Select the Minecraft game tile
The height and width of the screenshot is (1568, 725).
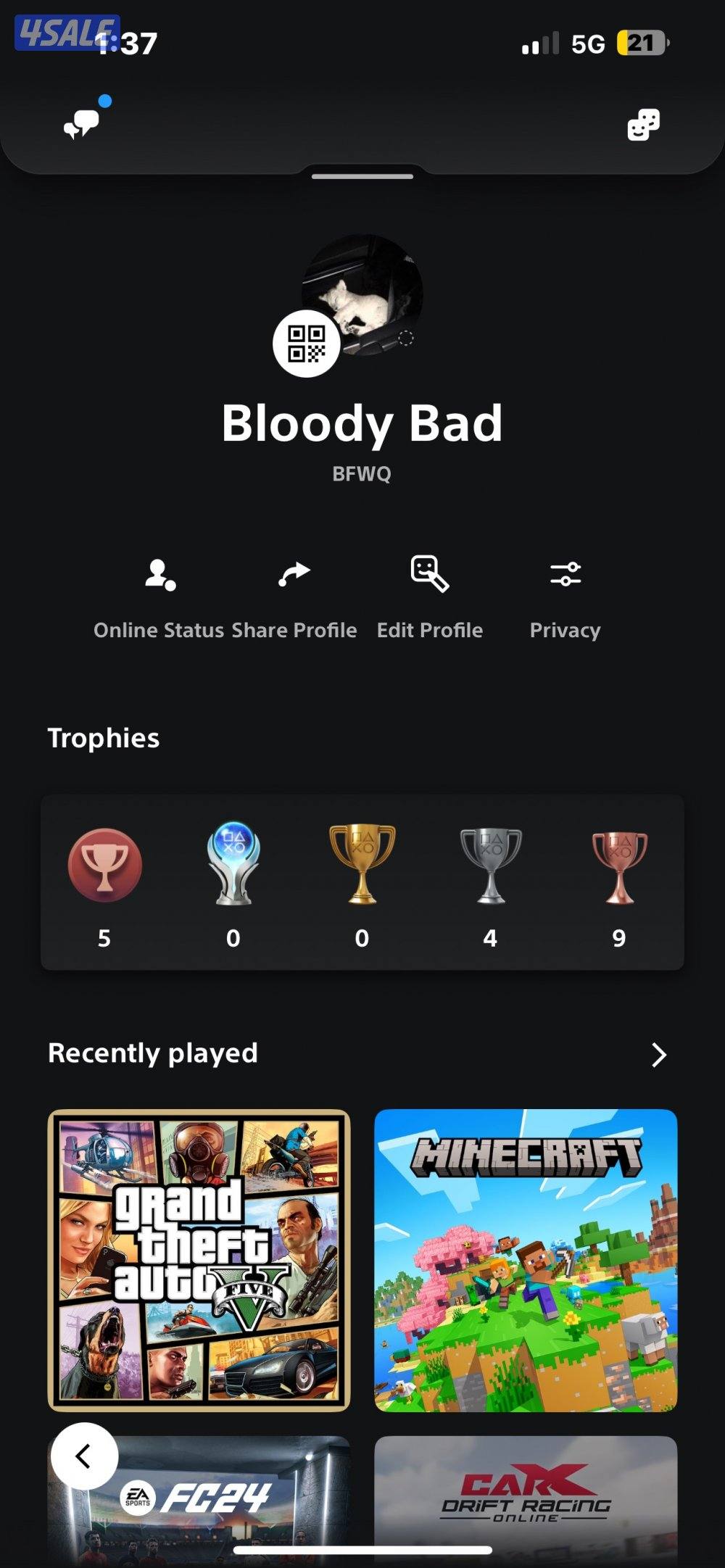[526, 1260]
